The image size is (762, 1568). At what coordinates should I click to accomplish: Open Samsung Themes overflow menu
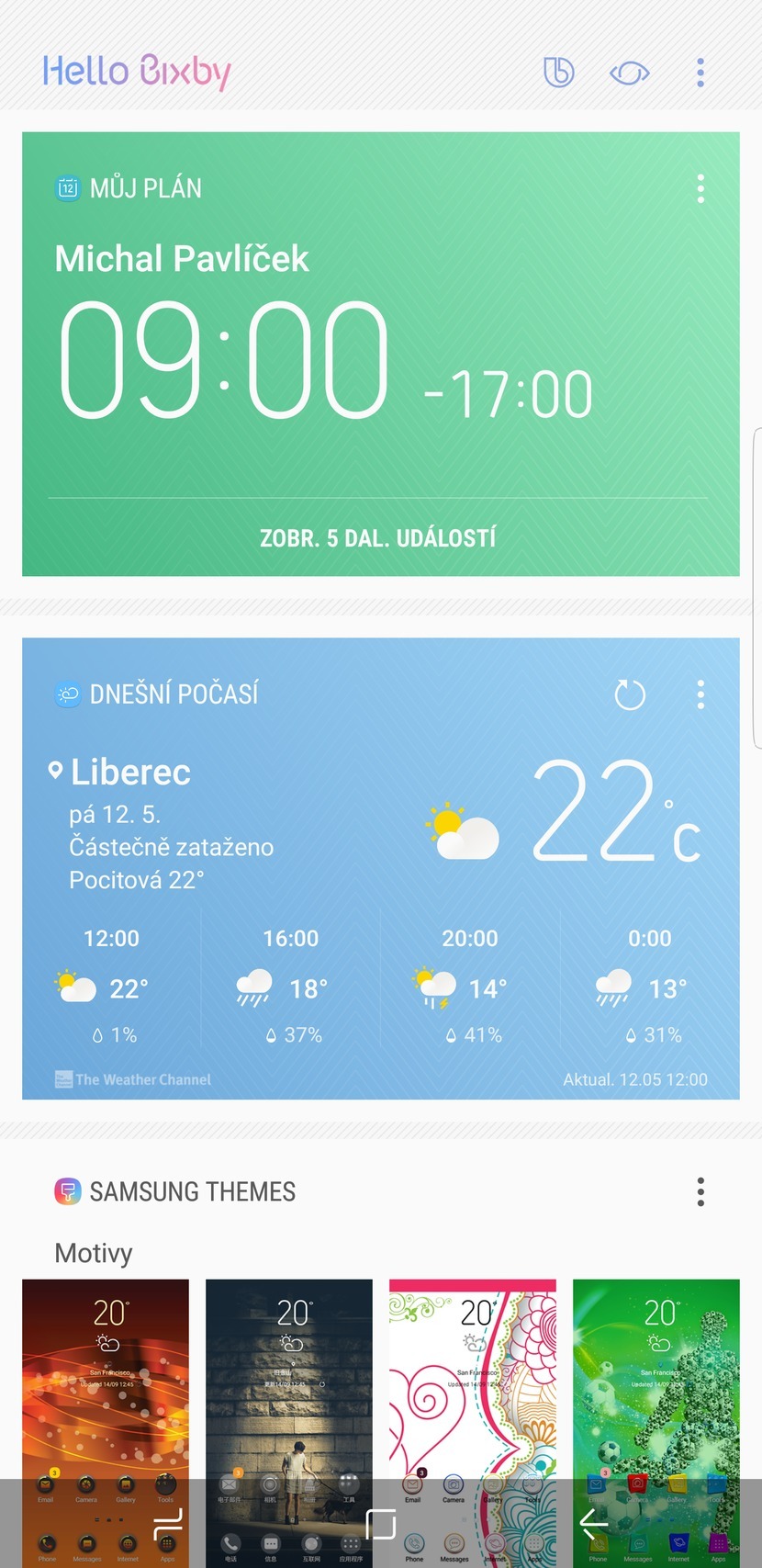(700, 1191)
